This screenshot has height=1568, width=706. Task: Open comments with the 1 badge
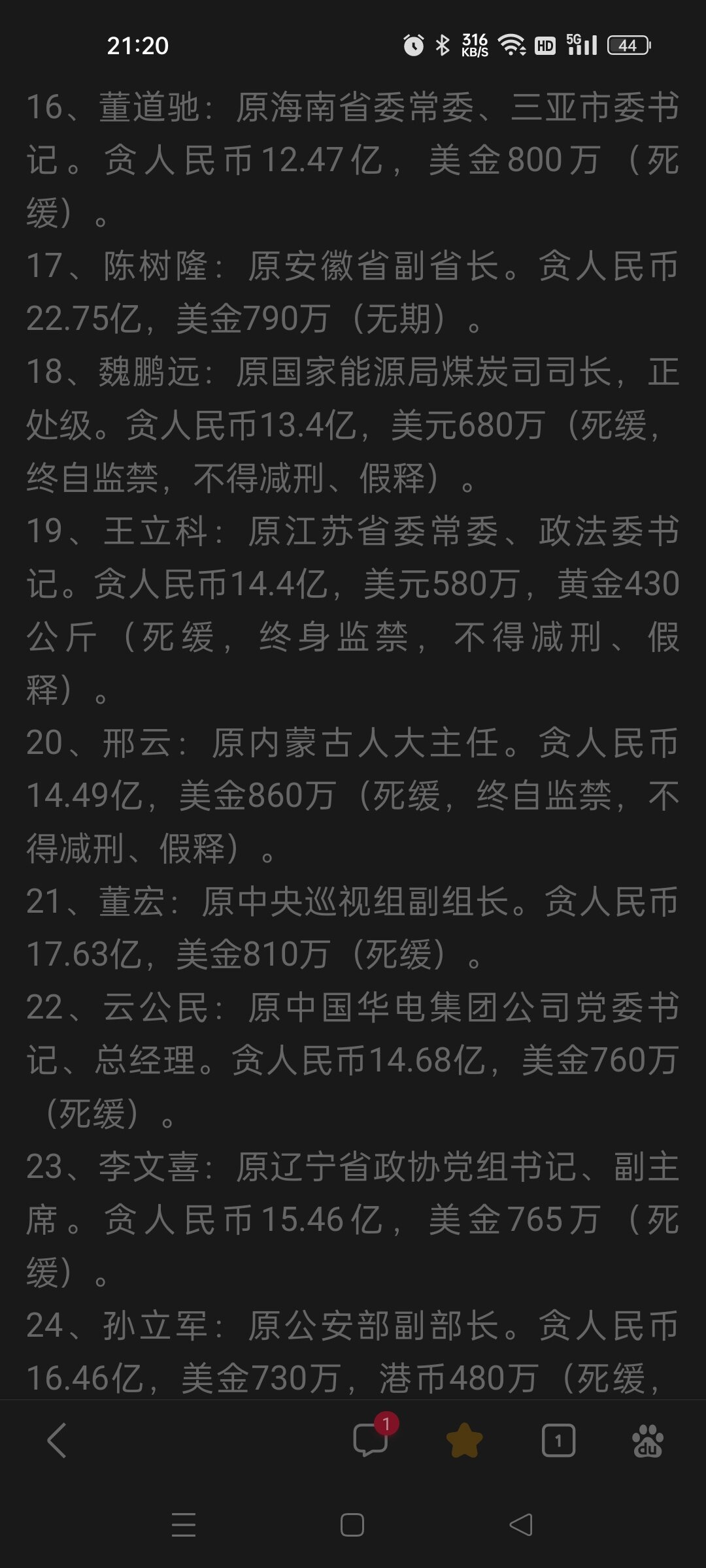tap(371, 1440)
